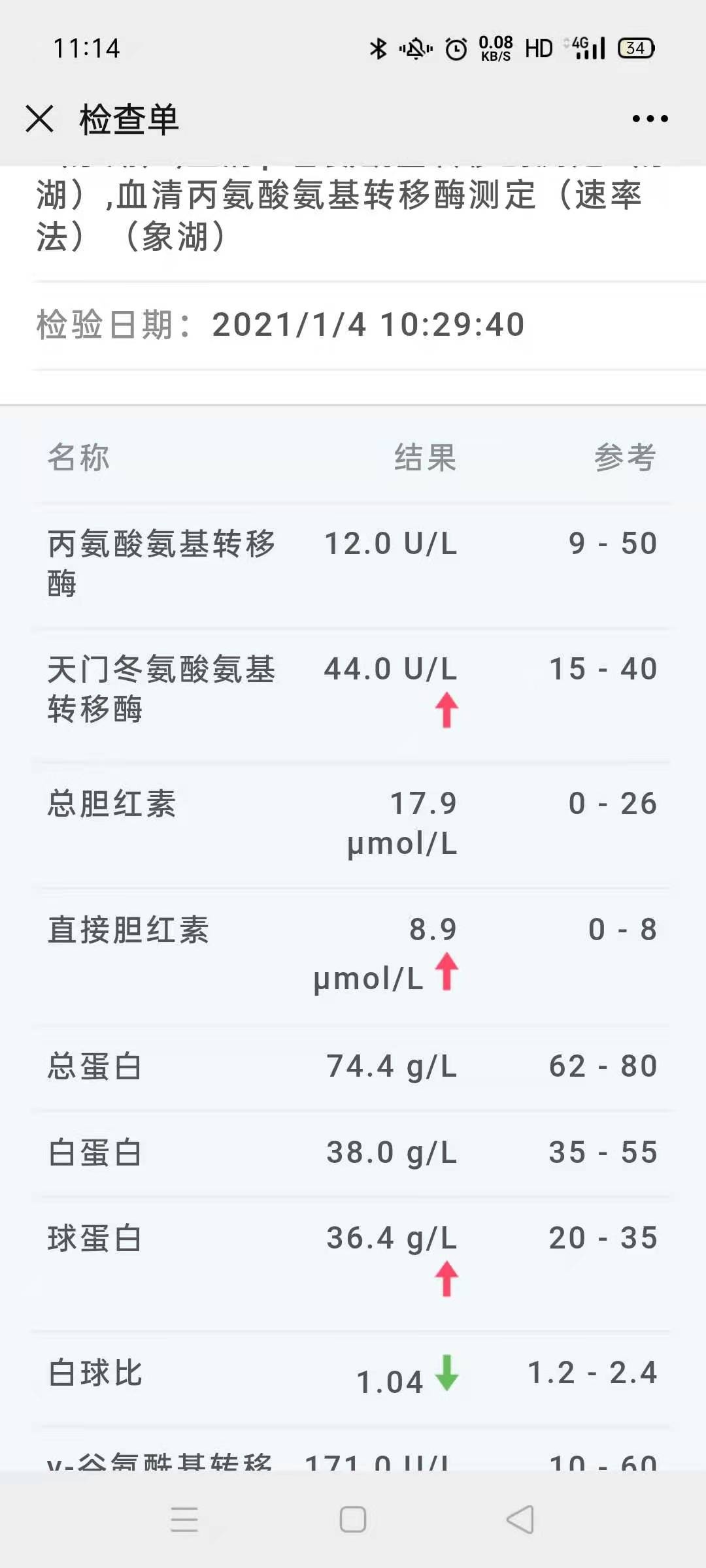This screenshot has height=1568, width=706.
Task: Go to the home screen
Action: [353, 1519]
